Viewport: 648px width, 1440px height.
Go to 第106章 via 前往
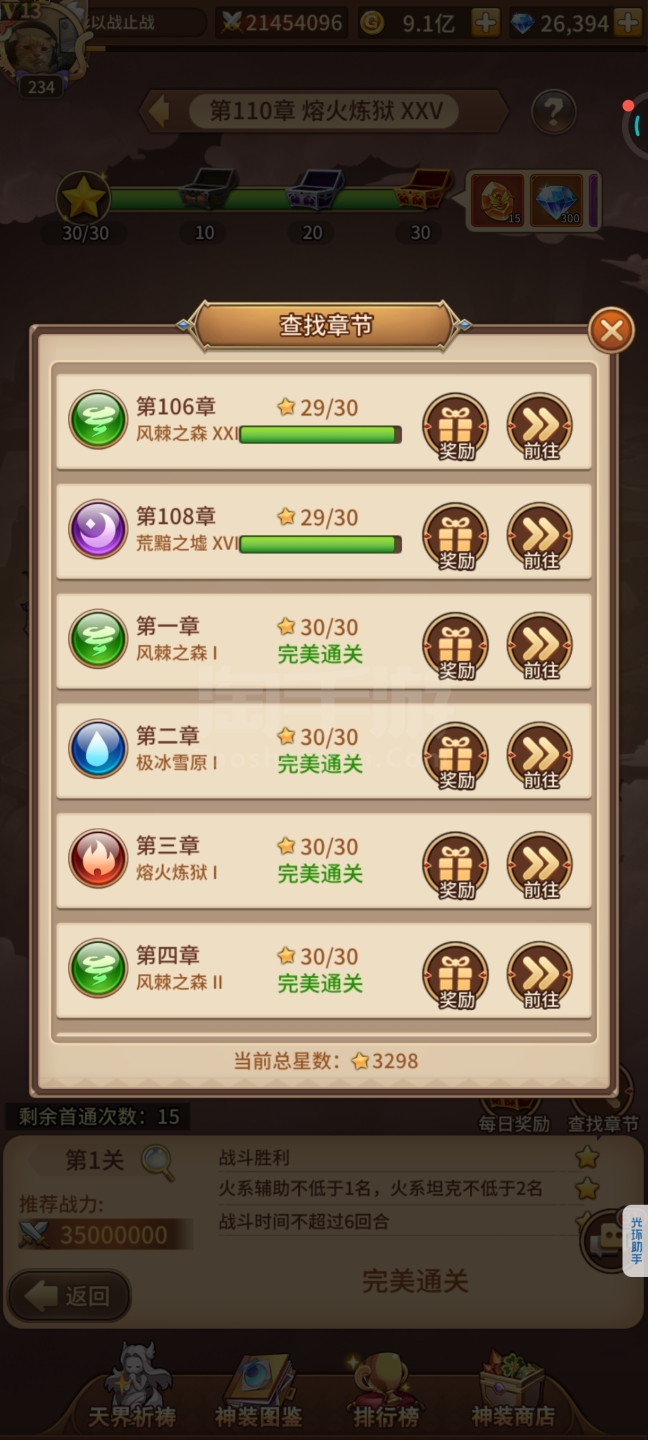(x=540, y=426)
